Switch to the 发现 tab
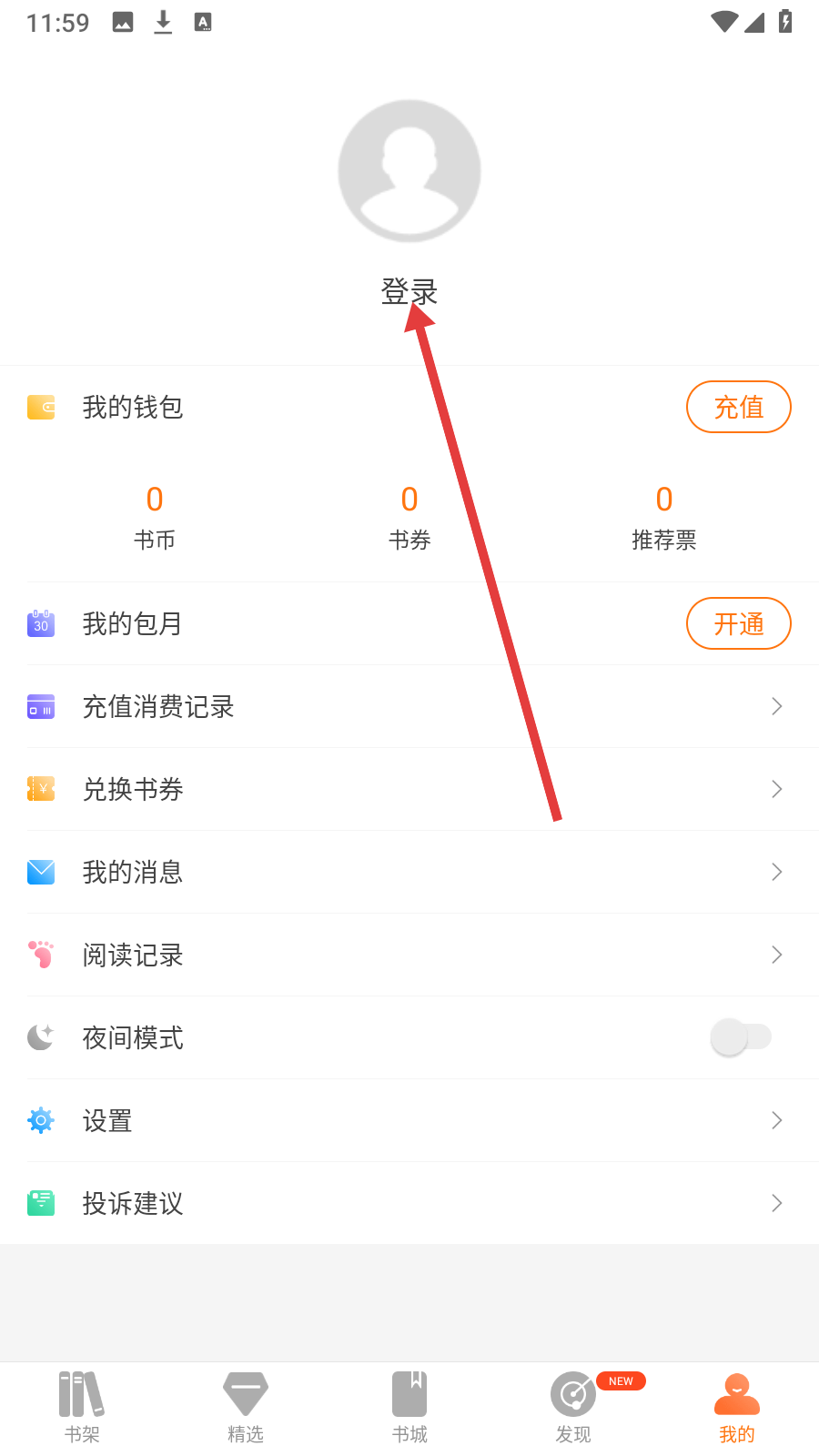The image size is (819, 1456). (573, 1408)
